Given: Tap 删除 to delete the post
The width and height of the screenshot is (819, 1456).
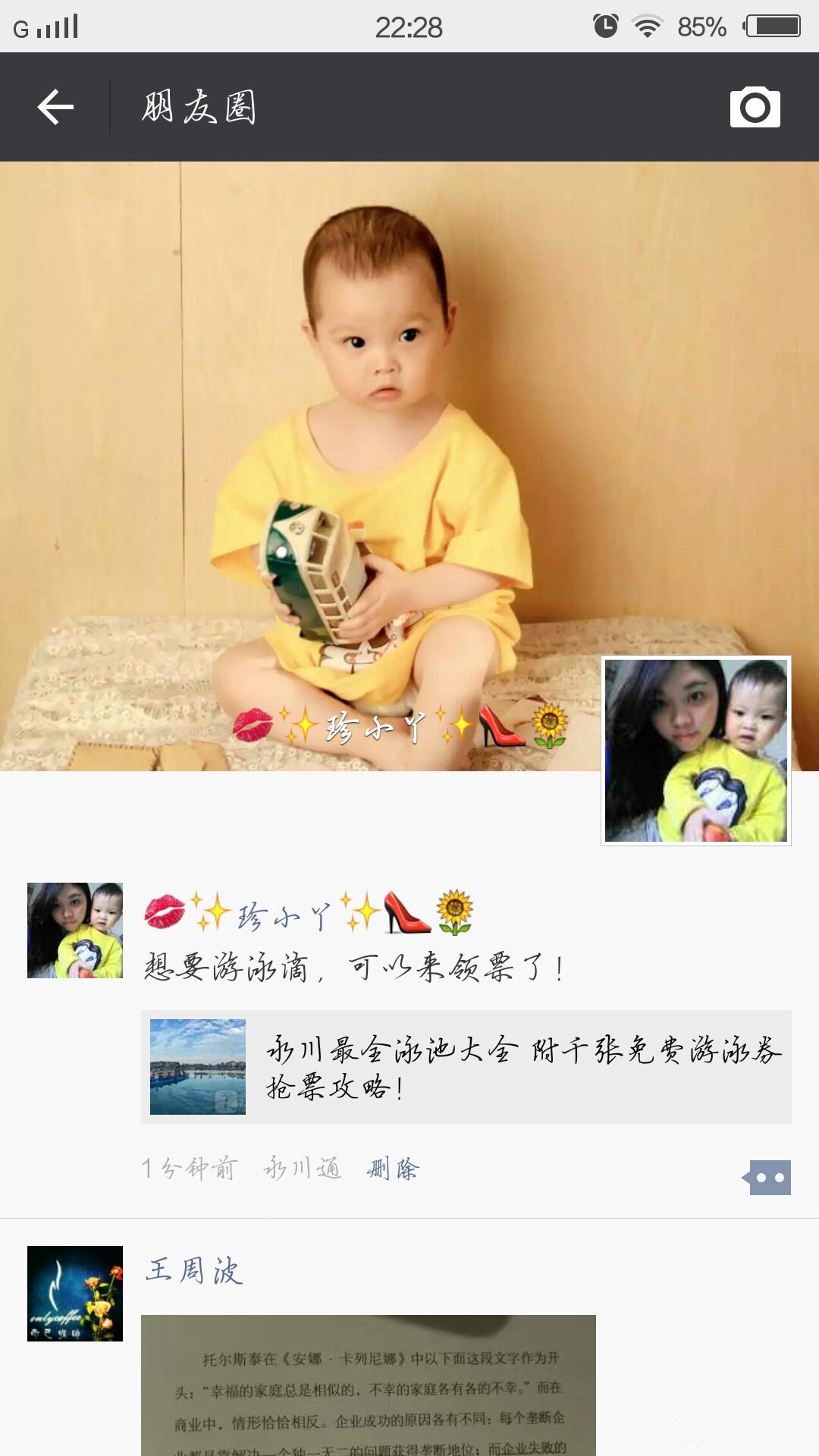Looking at the screenshot, I should point(393,1169).
